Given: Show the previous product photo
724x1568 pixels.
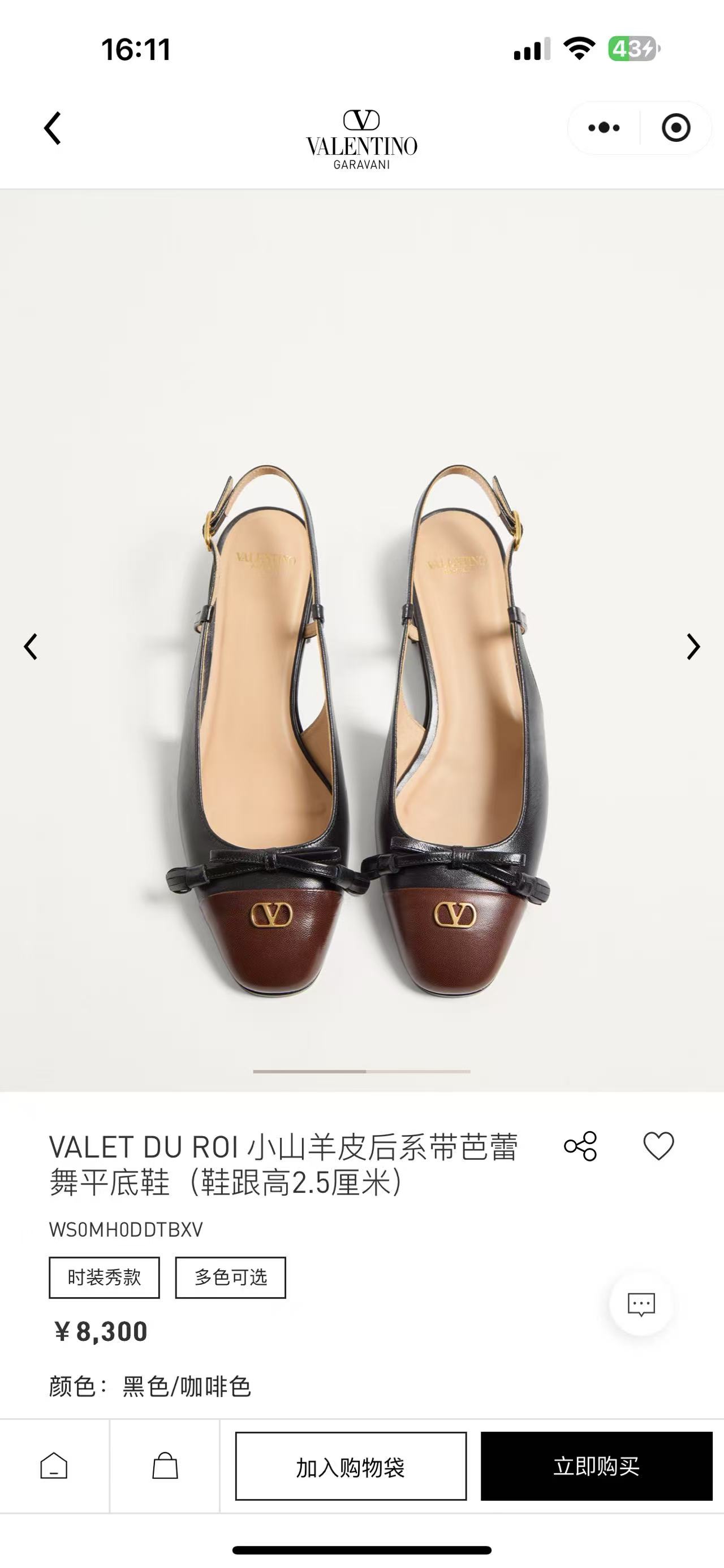Looking at the screenshot, I should [31, 647].
